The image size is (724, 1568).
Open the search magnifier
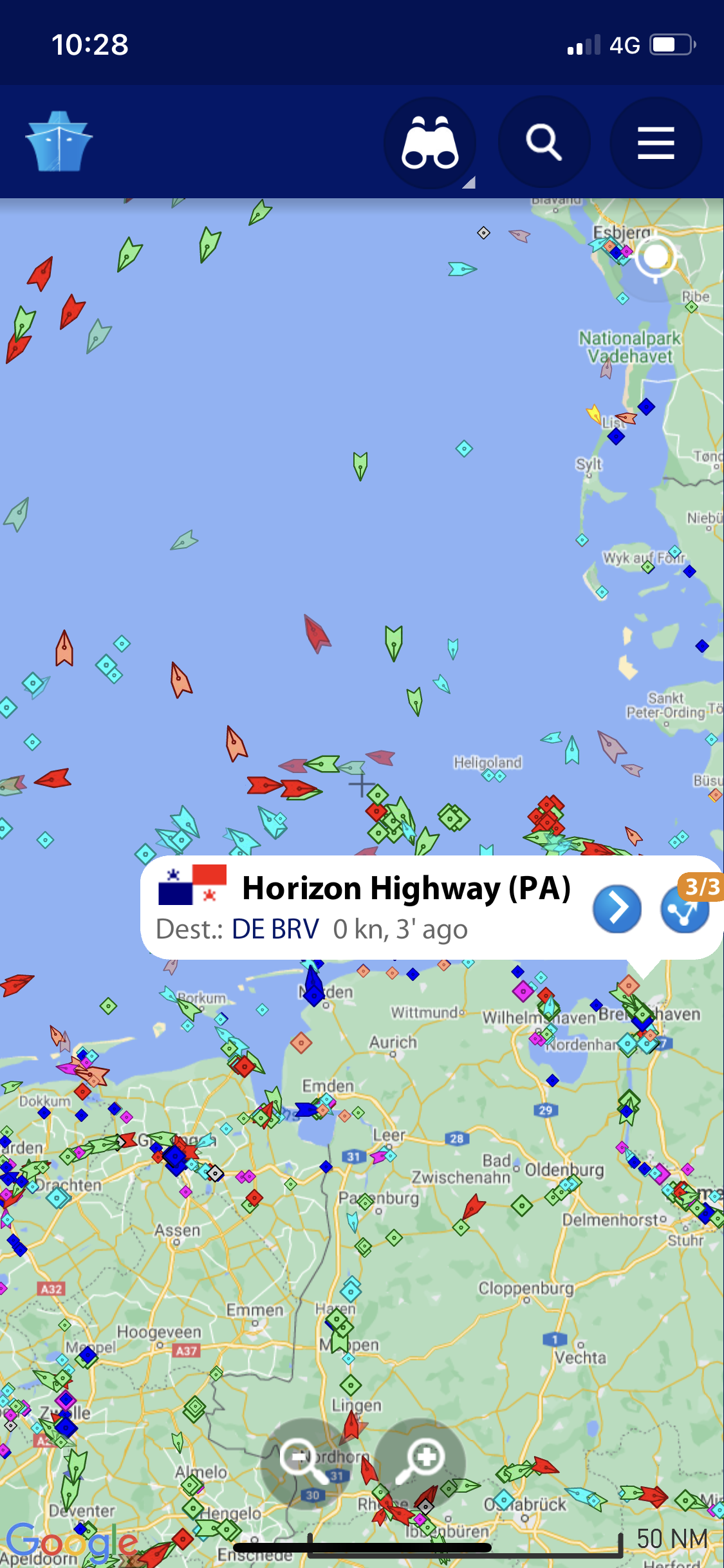coord(544,143)
